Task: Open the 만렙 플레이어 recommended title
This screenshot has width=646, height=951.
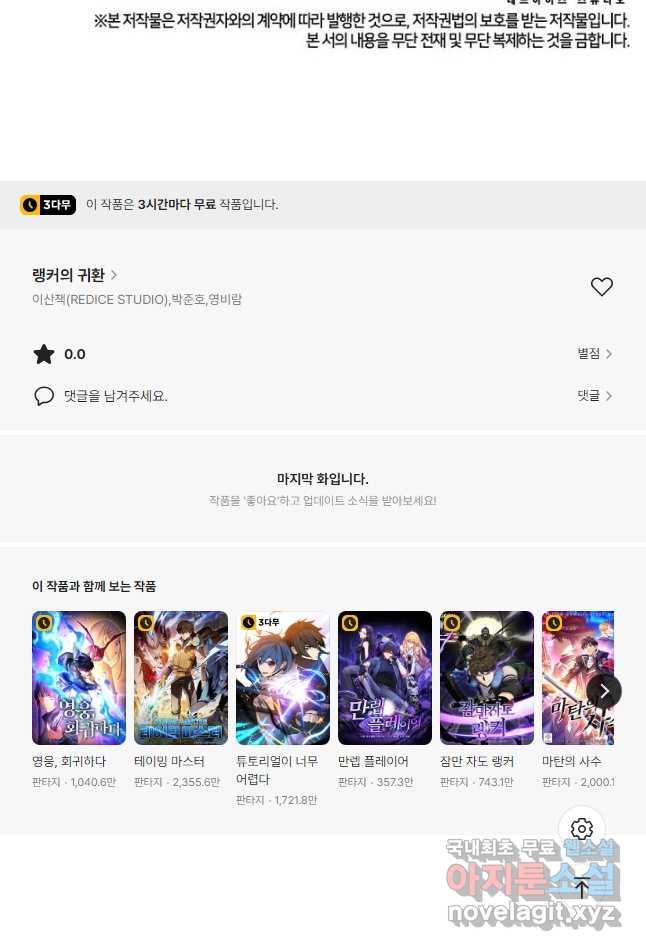Action: pos(385,678)
